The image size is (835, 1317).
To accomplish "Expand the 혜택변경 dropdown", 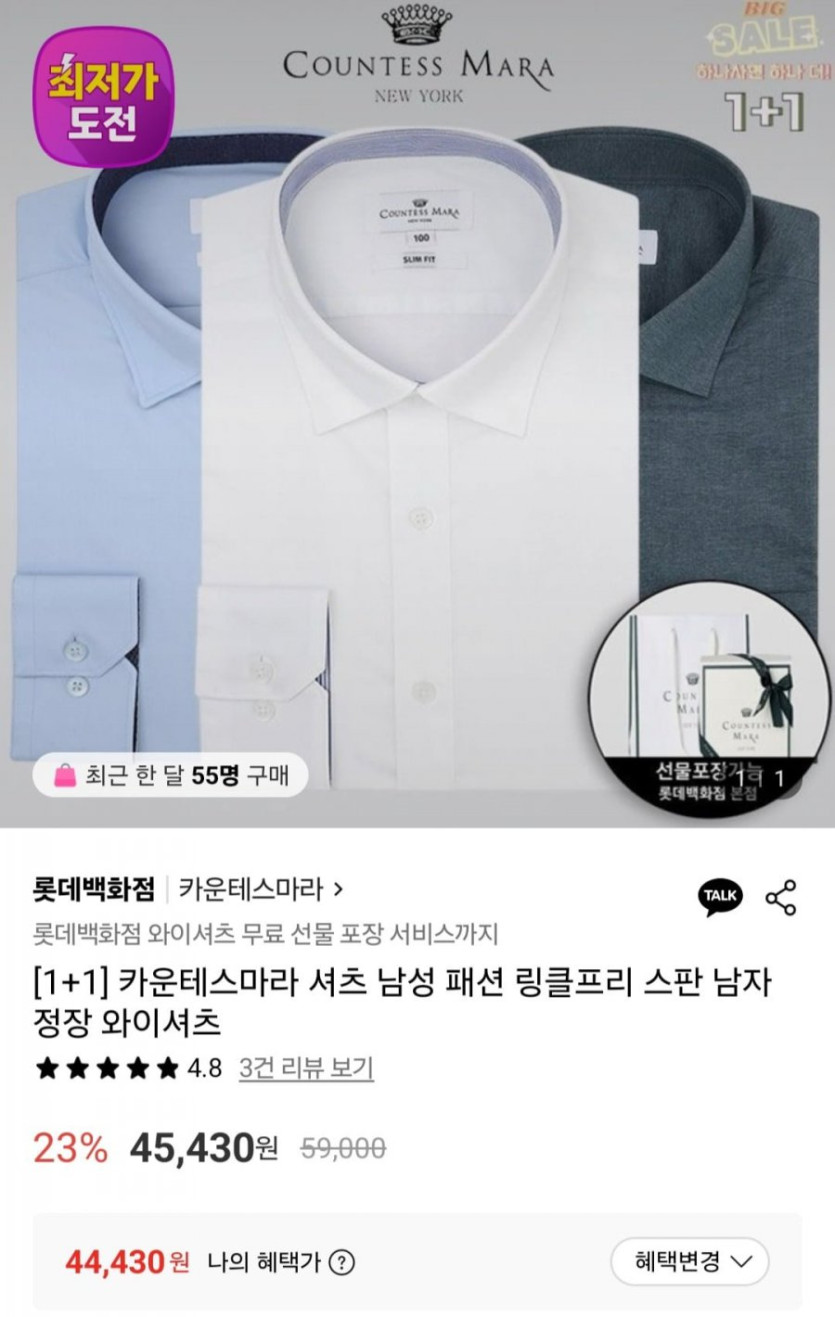I will (x=688, y=1261).
